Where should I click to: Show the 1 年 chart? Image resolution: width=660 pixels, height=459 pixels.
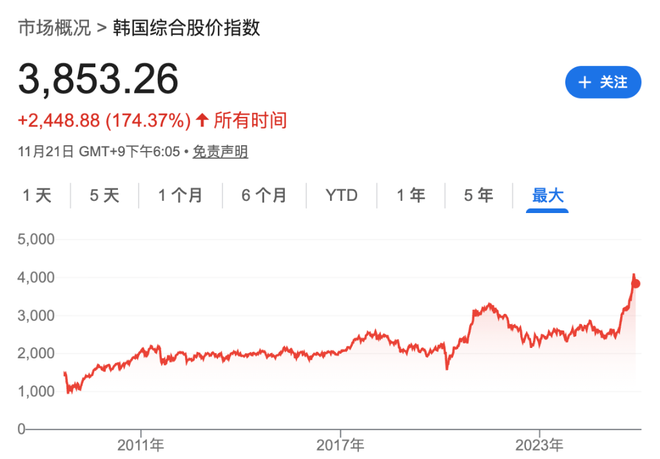coord(411,196)
